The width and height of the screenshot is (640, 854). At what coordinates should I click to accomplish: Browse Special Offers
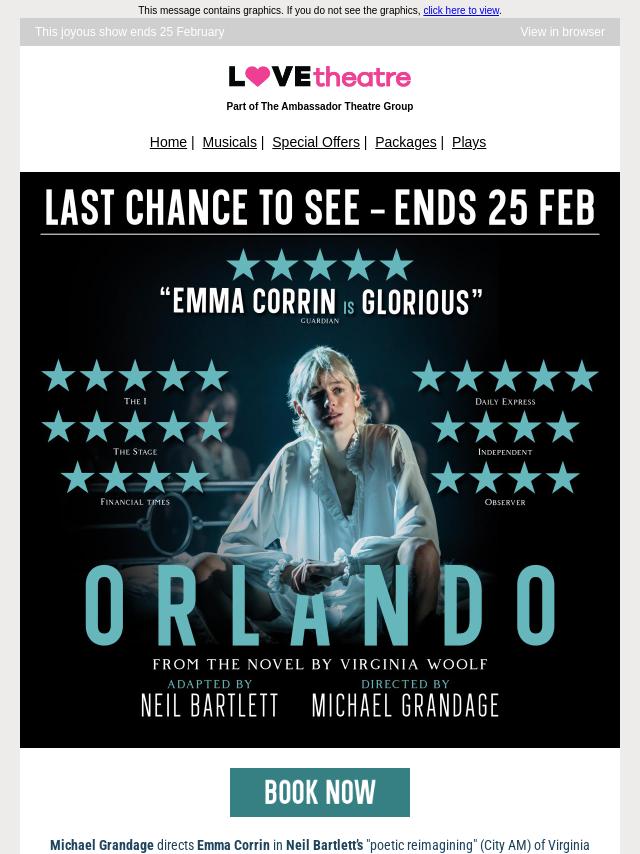coord(315,142)
